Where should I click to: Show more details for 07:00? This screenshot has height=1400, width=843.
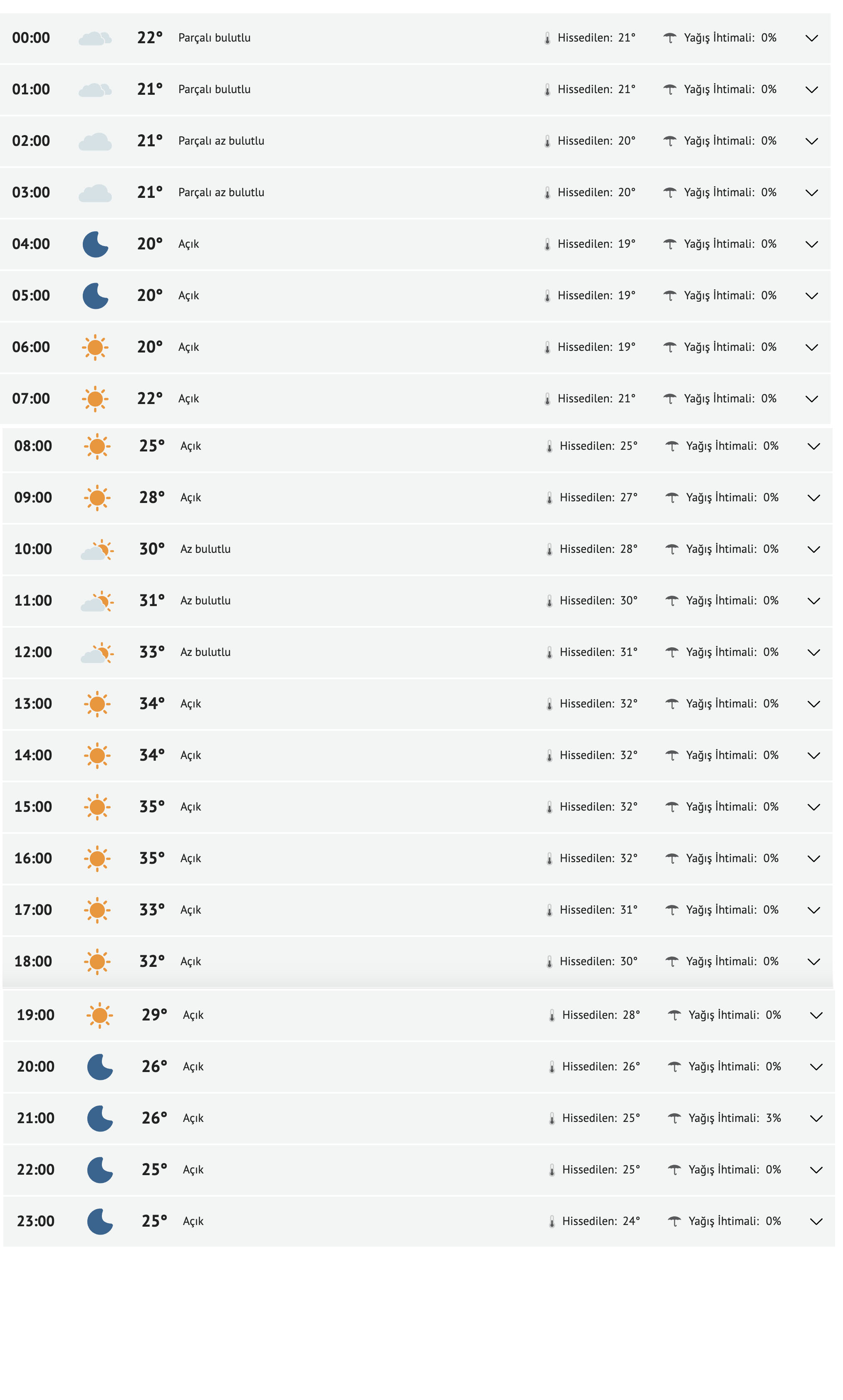tap(811, 399)
